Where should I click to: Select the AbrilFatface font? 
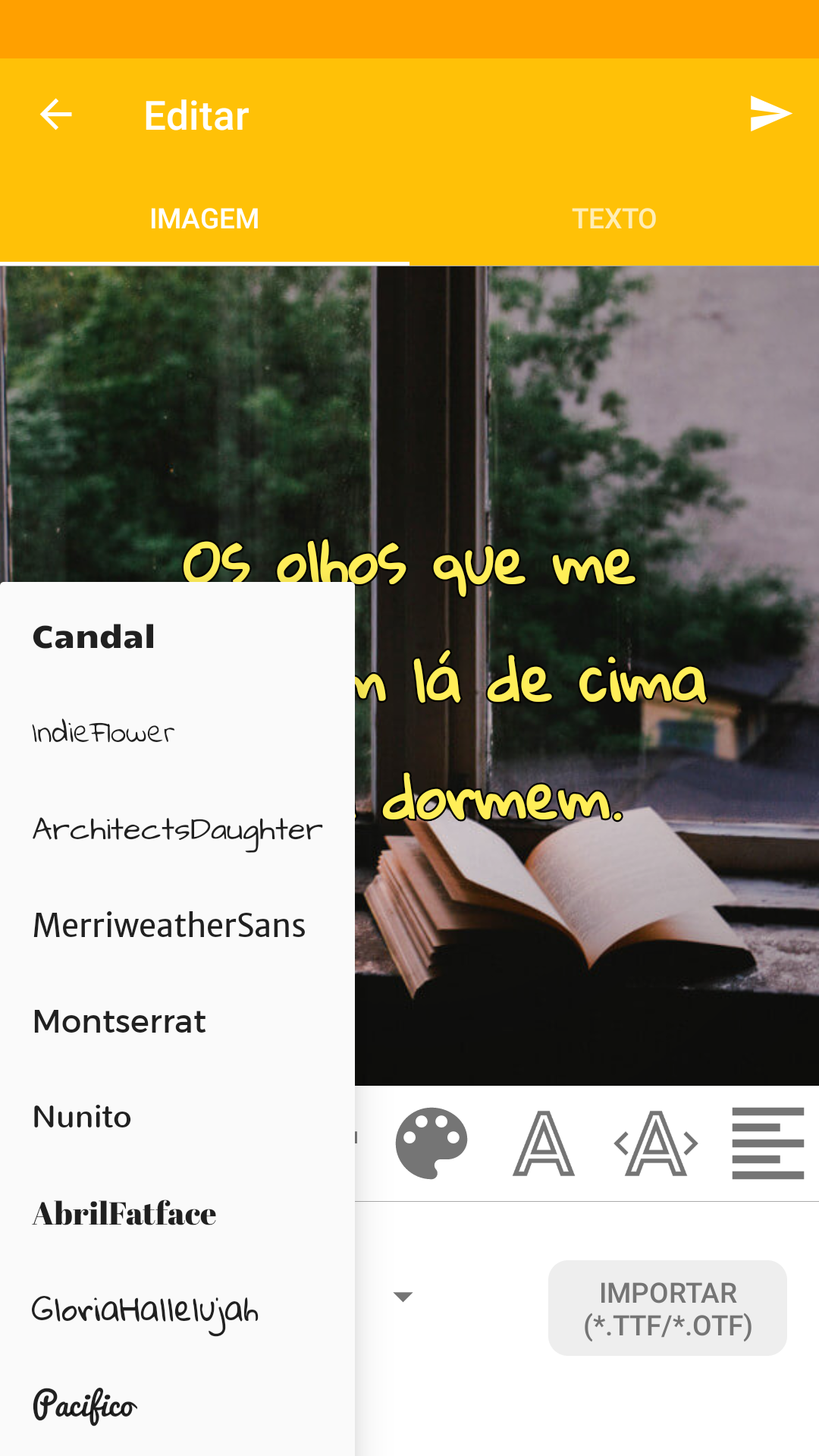click(x=177, y=1214)
